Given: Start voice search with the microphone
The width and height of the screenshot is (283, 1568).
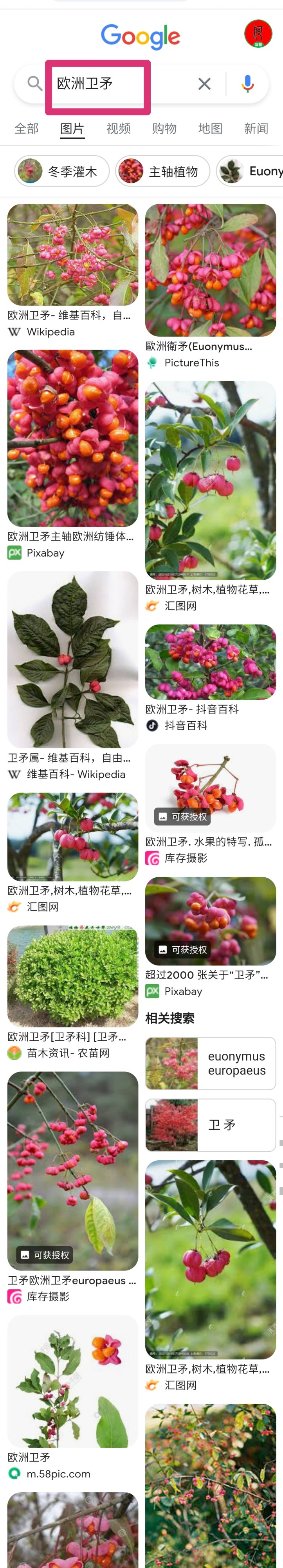Looking at the screenshot, I should pos(247,84).
